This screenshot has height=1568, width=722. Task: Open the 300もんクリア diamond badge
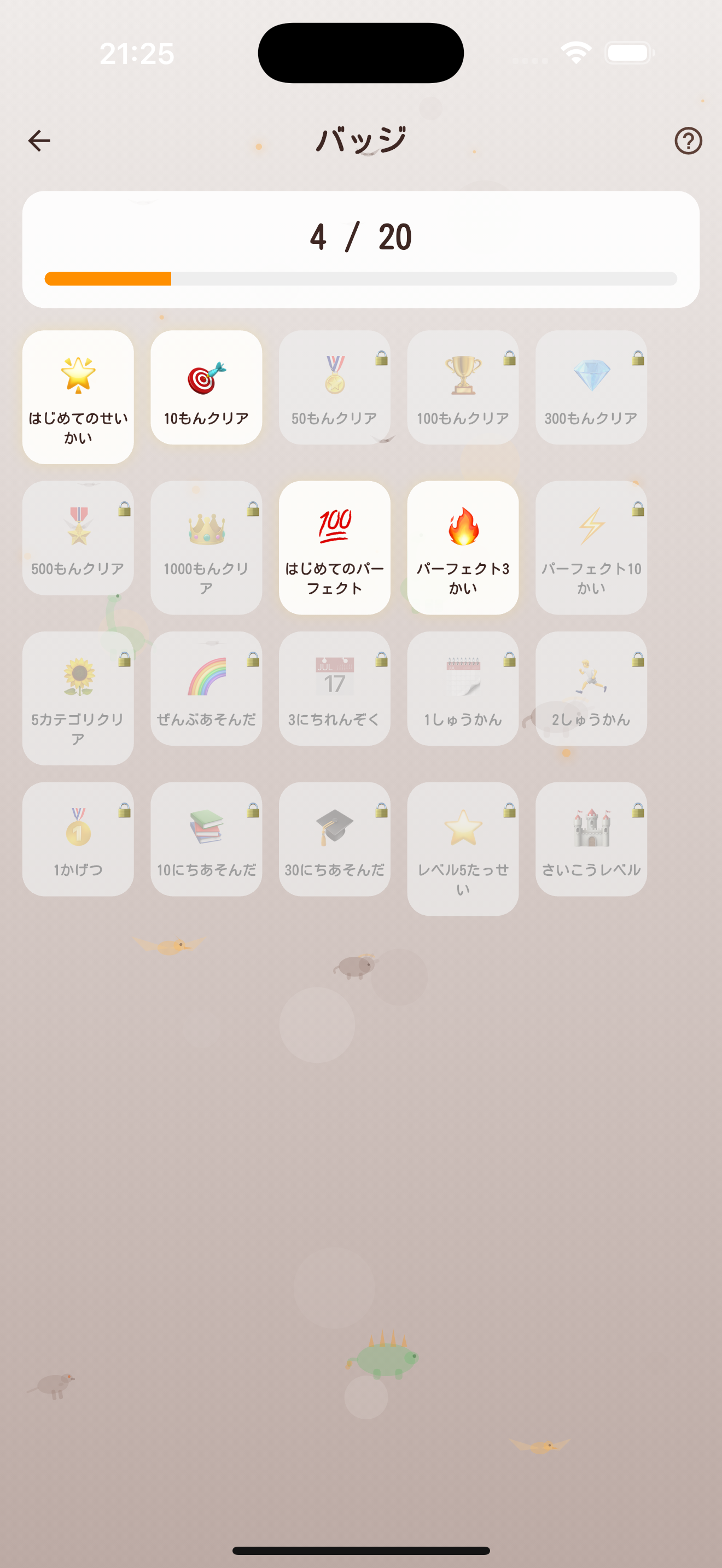pyautogui.click(x=591, y=387)
